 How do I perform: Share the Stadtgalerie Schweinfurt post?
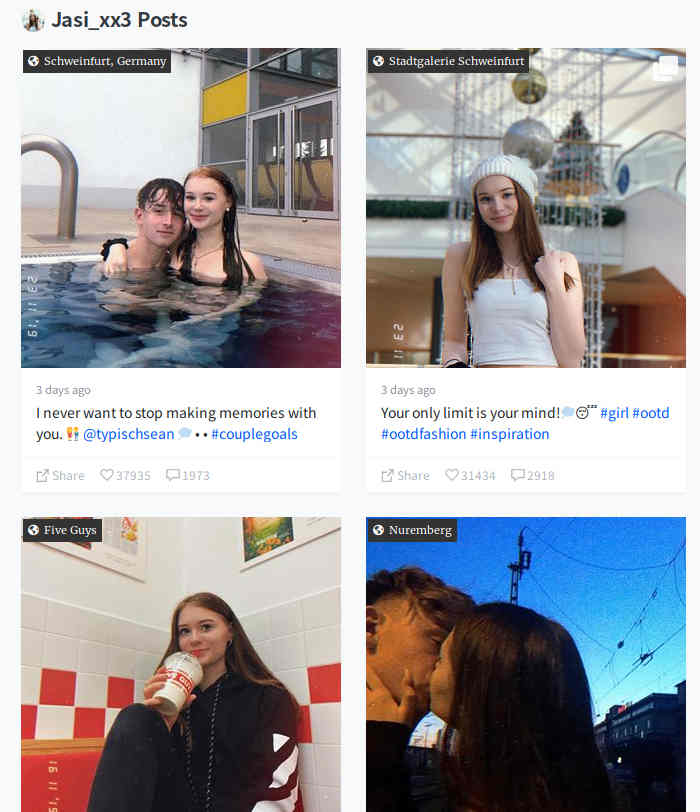pyautogui.click(x=405, y=475)
